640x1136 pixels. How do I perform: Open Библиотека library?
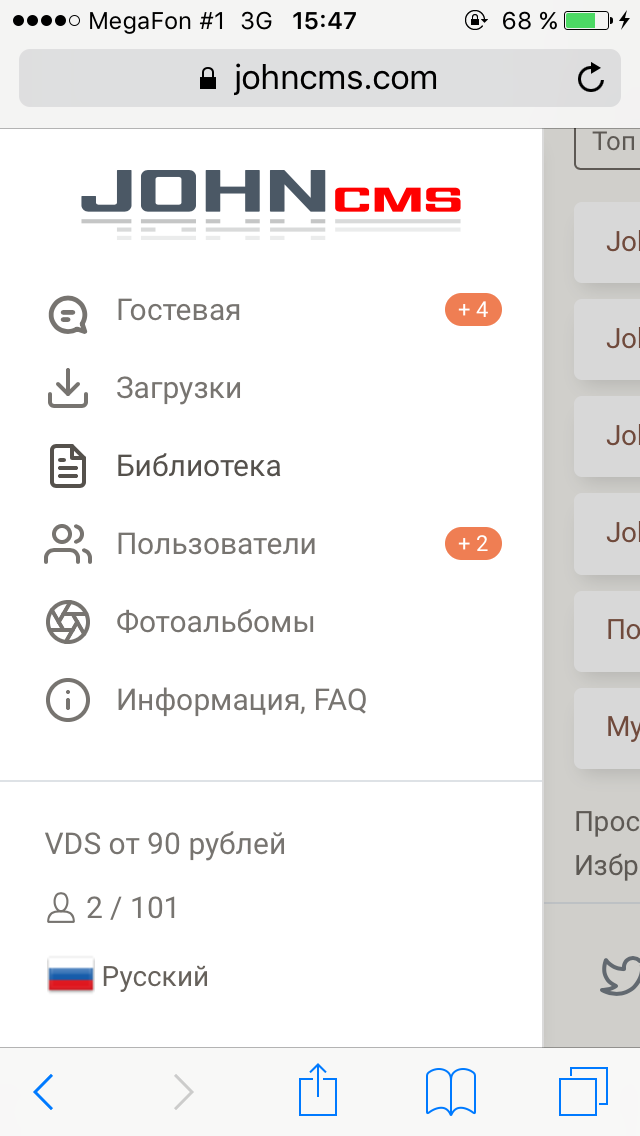(198, 466)
